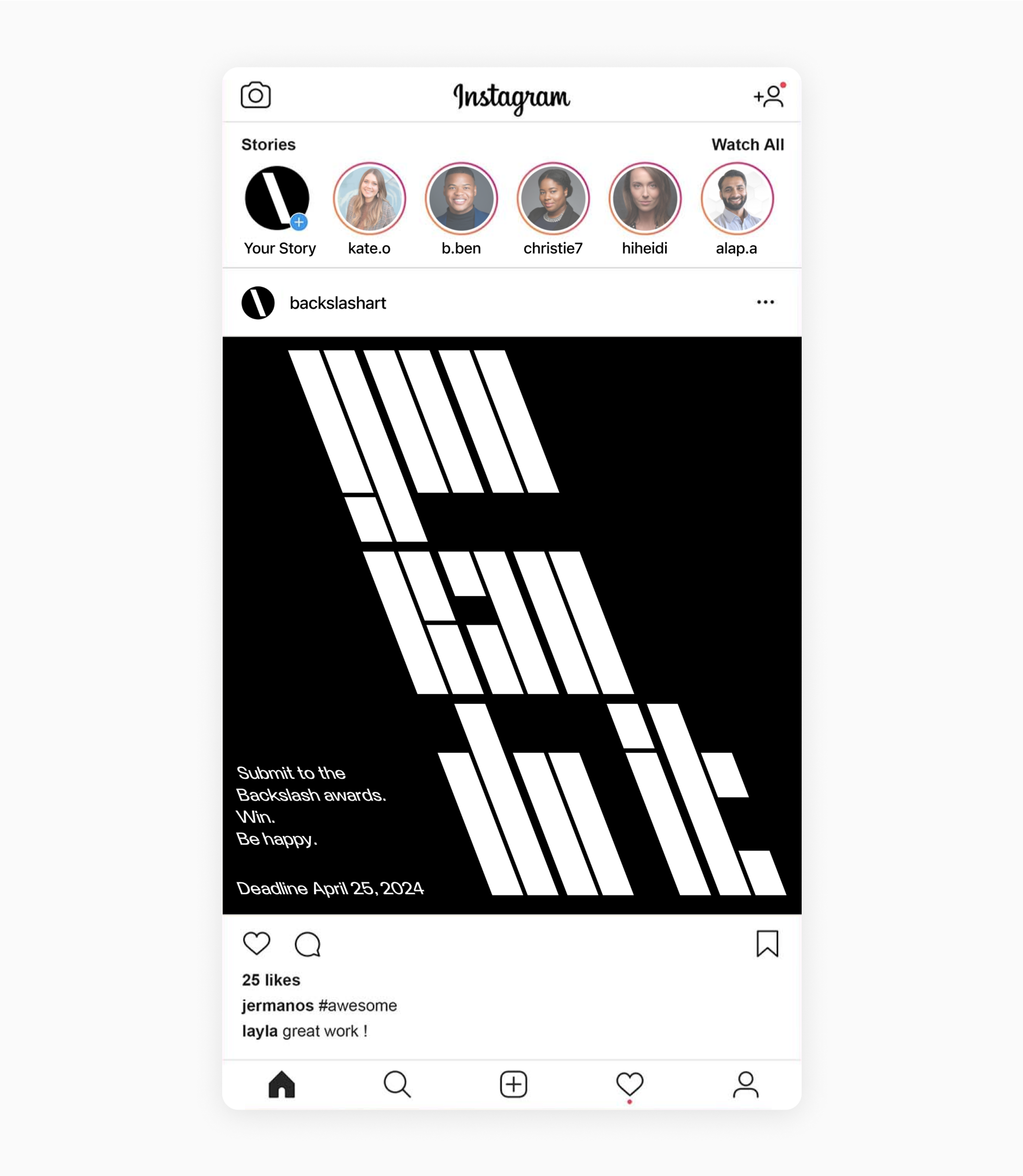Image resolution: width=1023 pixels, height=1176 pixels.
Task: Open christie7's story
Action: [x=553, y=198]
